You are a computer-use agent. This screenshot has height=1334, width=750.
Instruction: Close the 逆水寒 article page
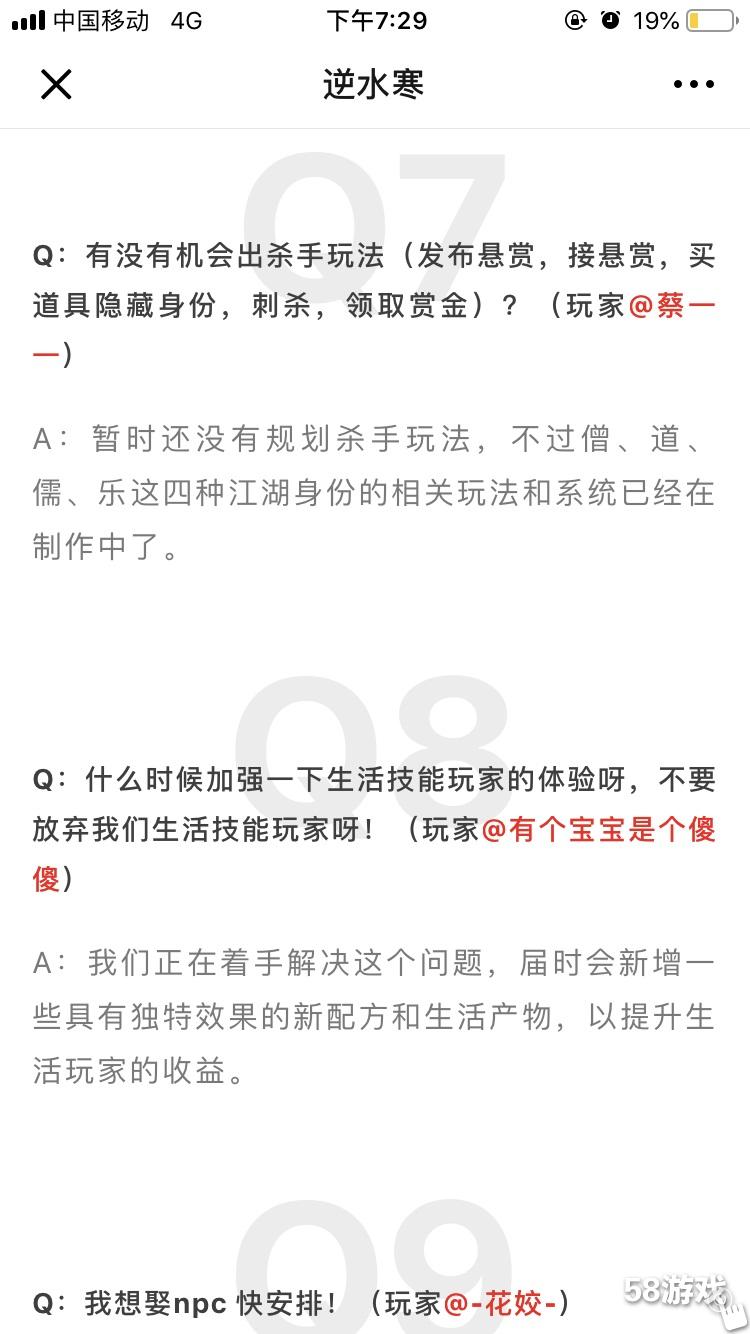tap(56, 85)
